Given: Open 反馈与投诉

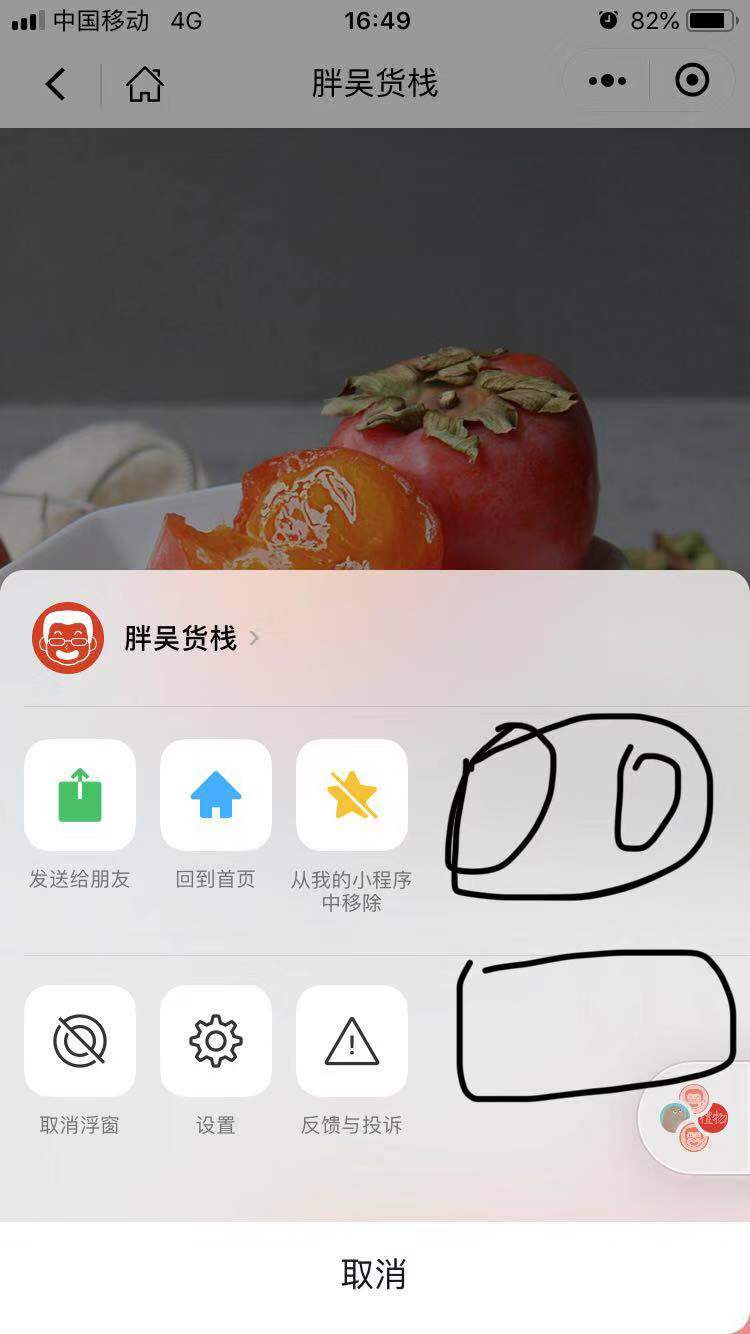Looking at the screenshot, I should [x=352, y=1041].
